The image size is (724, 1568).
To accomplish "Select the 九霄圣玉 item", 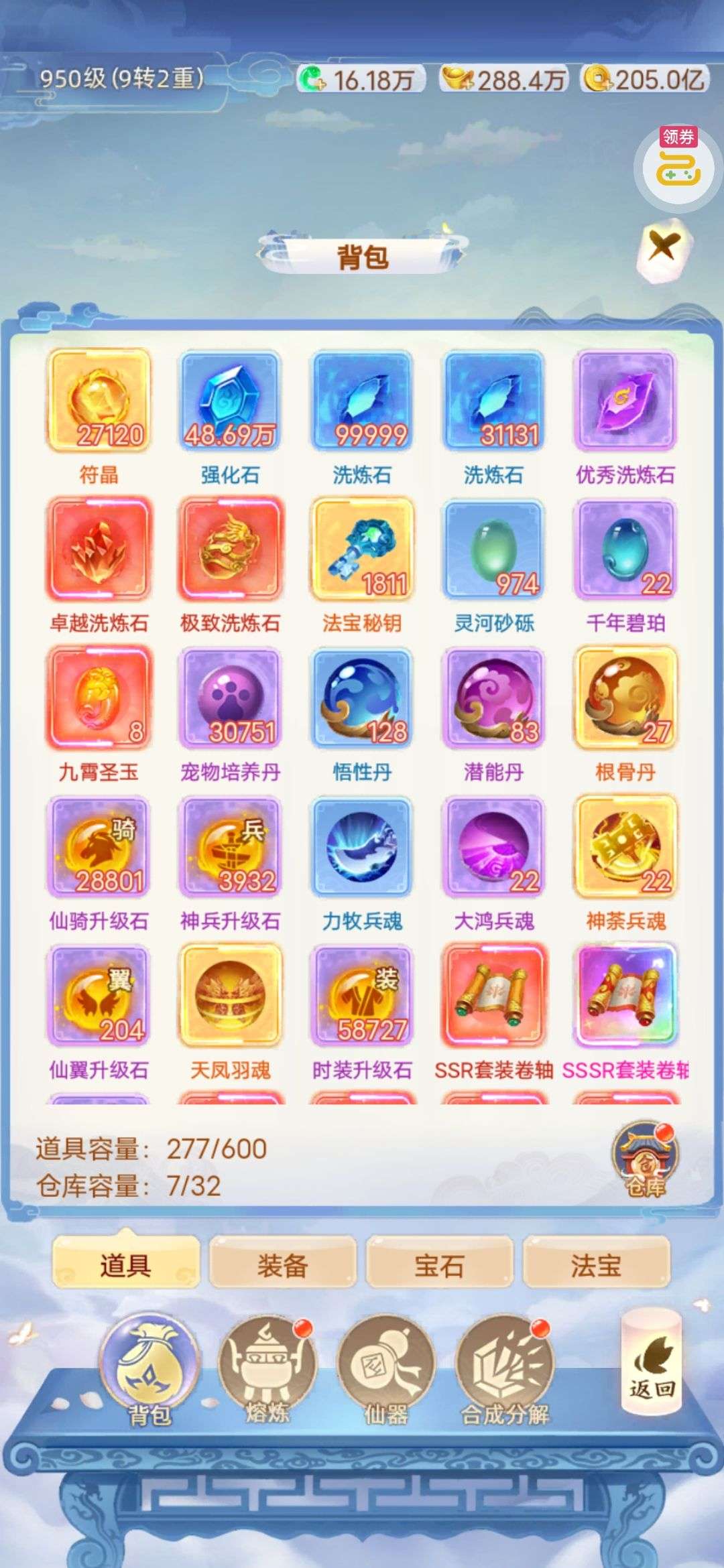I will point(99,698).
